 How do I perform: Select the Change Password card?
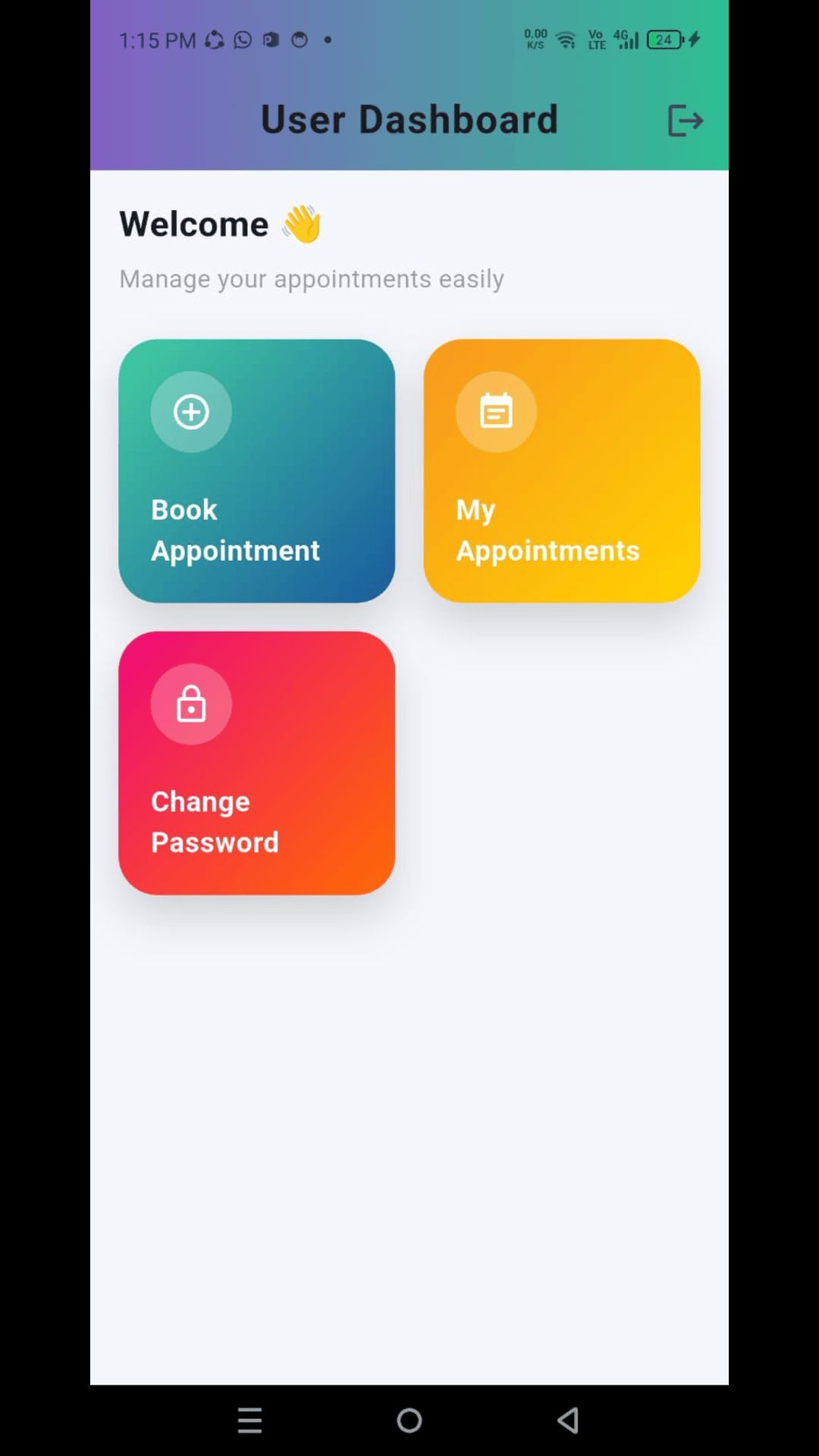256,763
